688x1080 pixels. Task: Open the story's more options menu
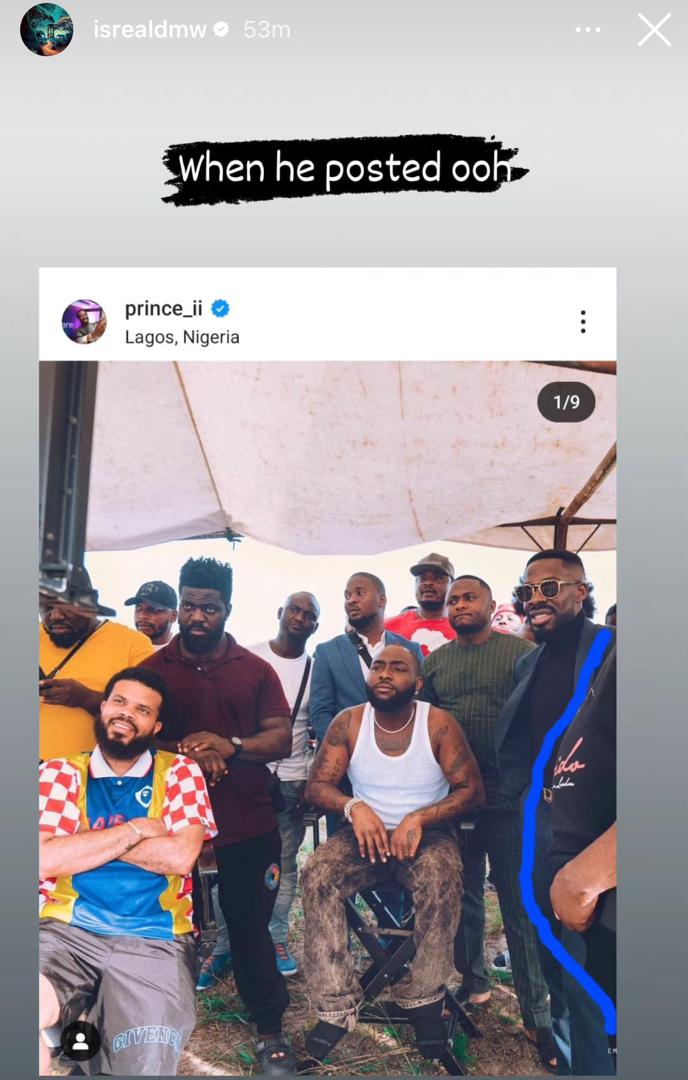(x=588, y=30)
